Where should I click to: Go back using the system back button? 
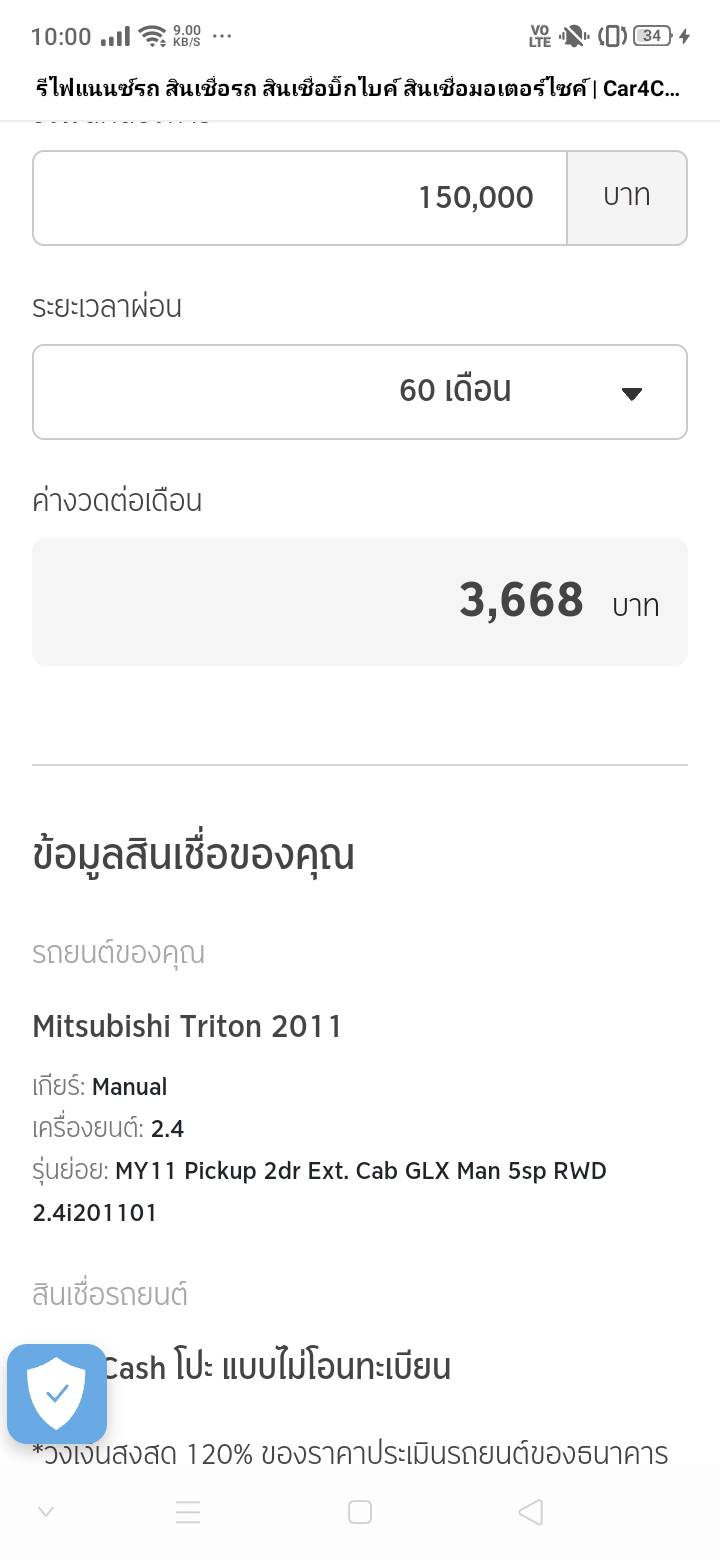coord(531,1512)
